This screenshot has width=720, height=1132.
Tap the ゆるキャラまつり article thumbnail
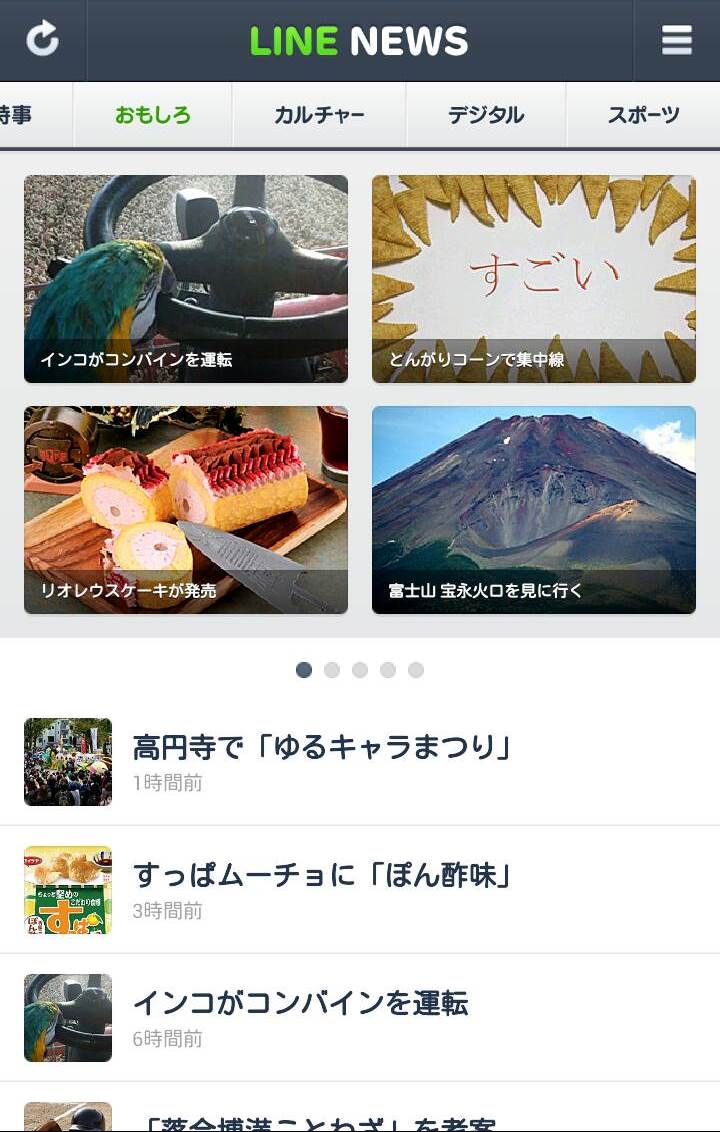(x=67, y=761)
